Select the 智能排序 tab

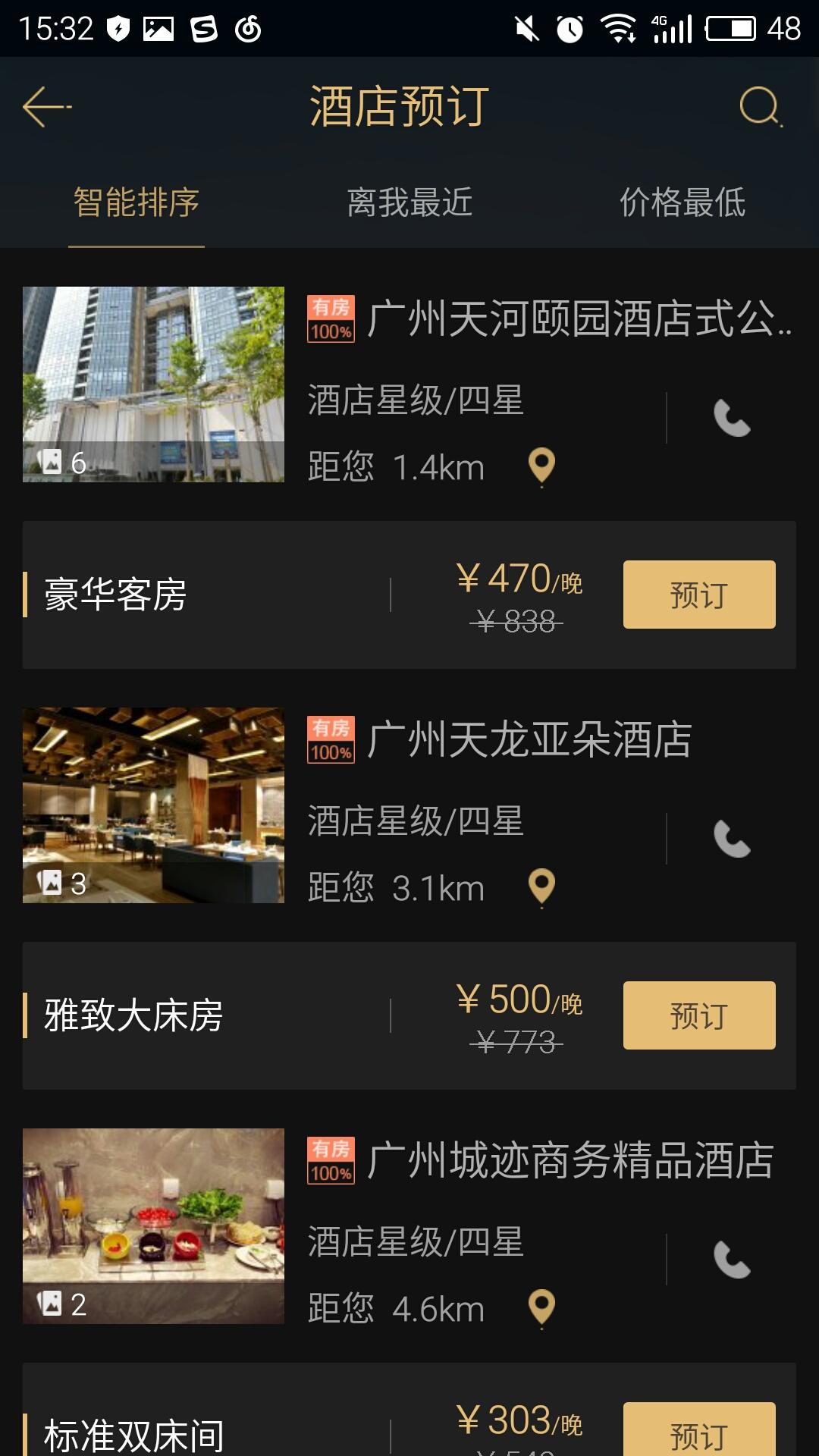tap(136, 202)
